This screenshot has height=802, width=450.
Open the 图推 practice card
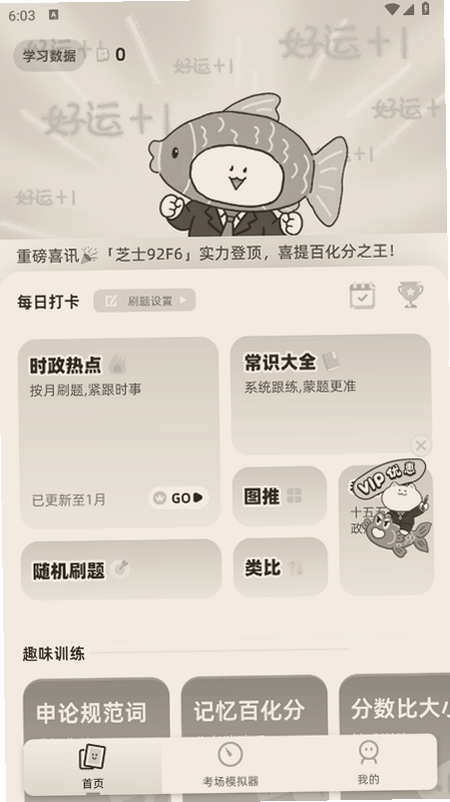click(280, 496)
